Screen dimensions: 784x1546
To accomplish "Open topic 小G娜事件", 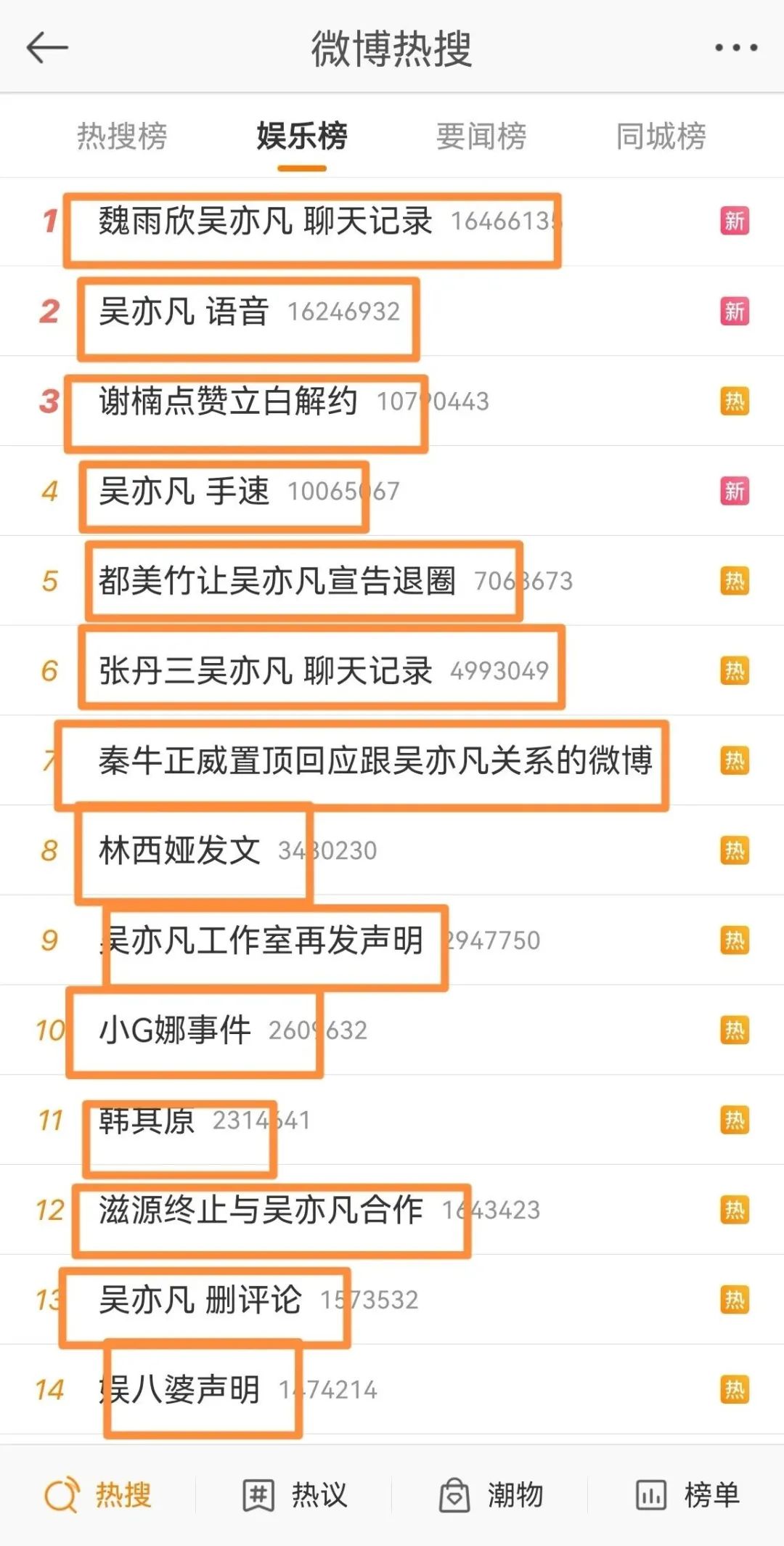I will [x=175, y=1030].
